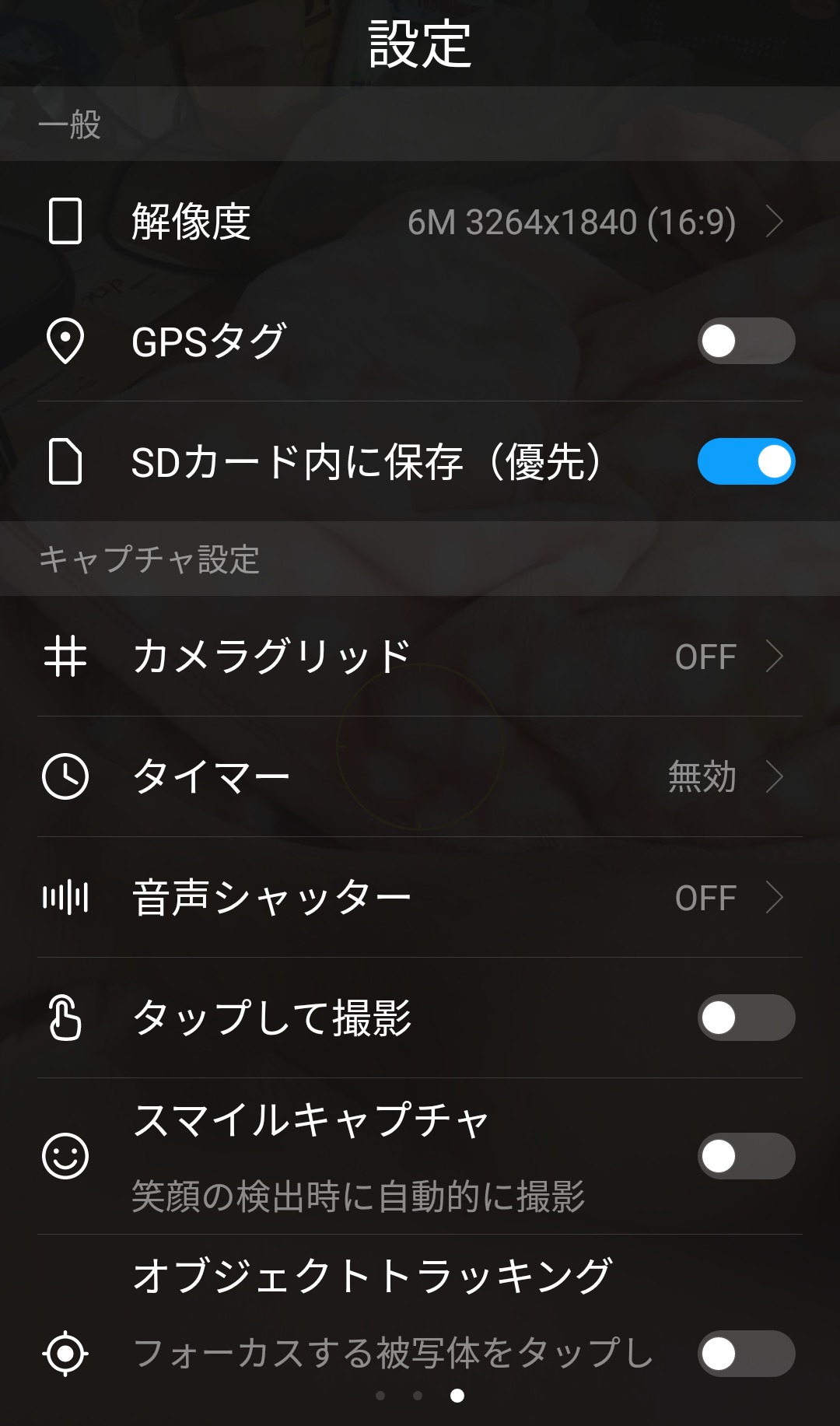Open the タイマー setting
Image resolution: width=840 pixels, height=1426 pixels.
tap(420, 776)
